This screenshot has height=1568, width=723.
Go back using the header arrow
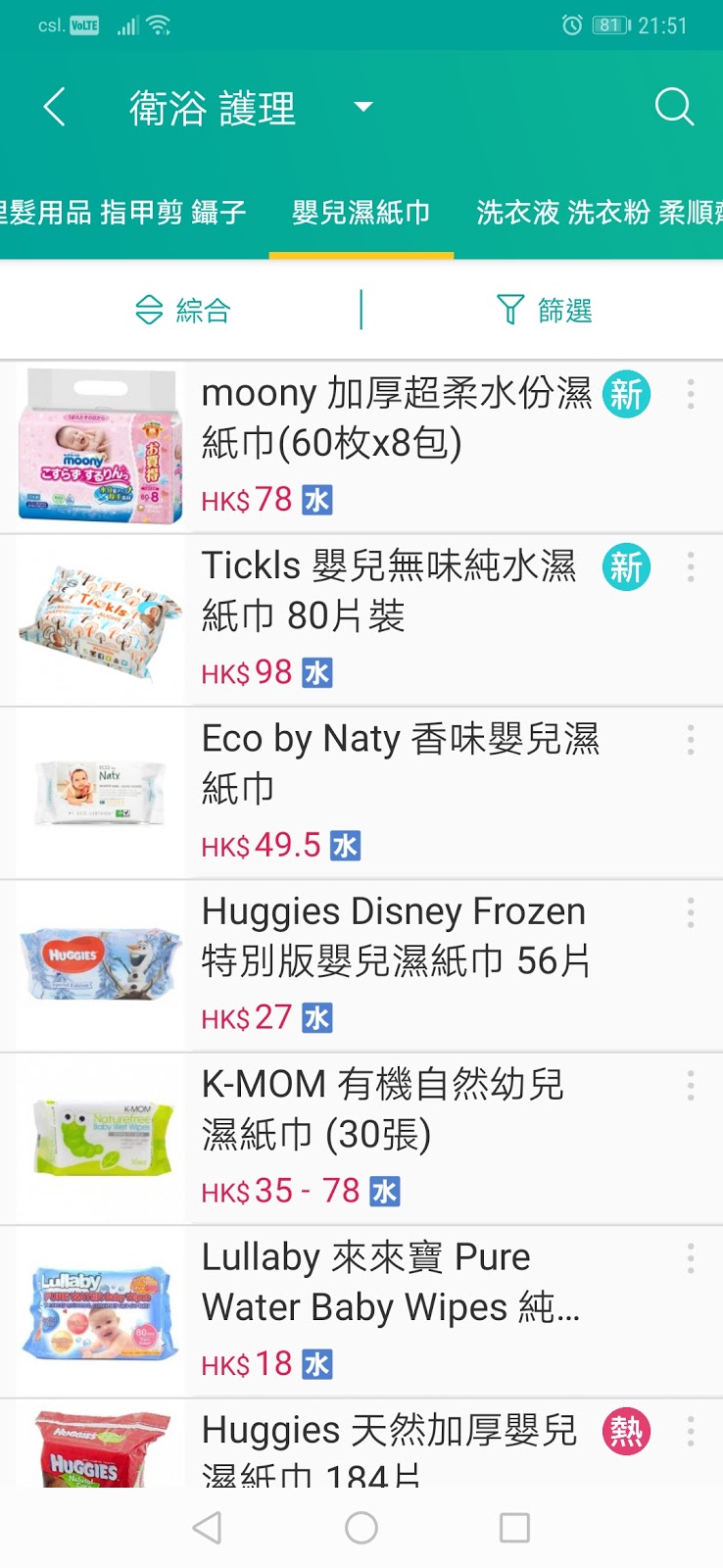(x=55, y=107)
